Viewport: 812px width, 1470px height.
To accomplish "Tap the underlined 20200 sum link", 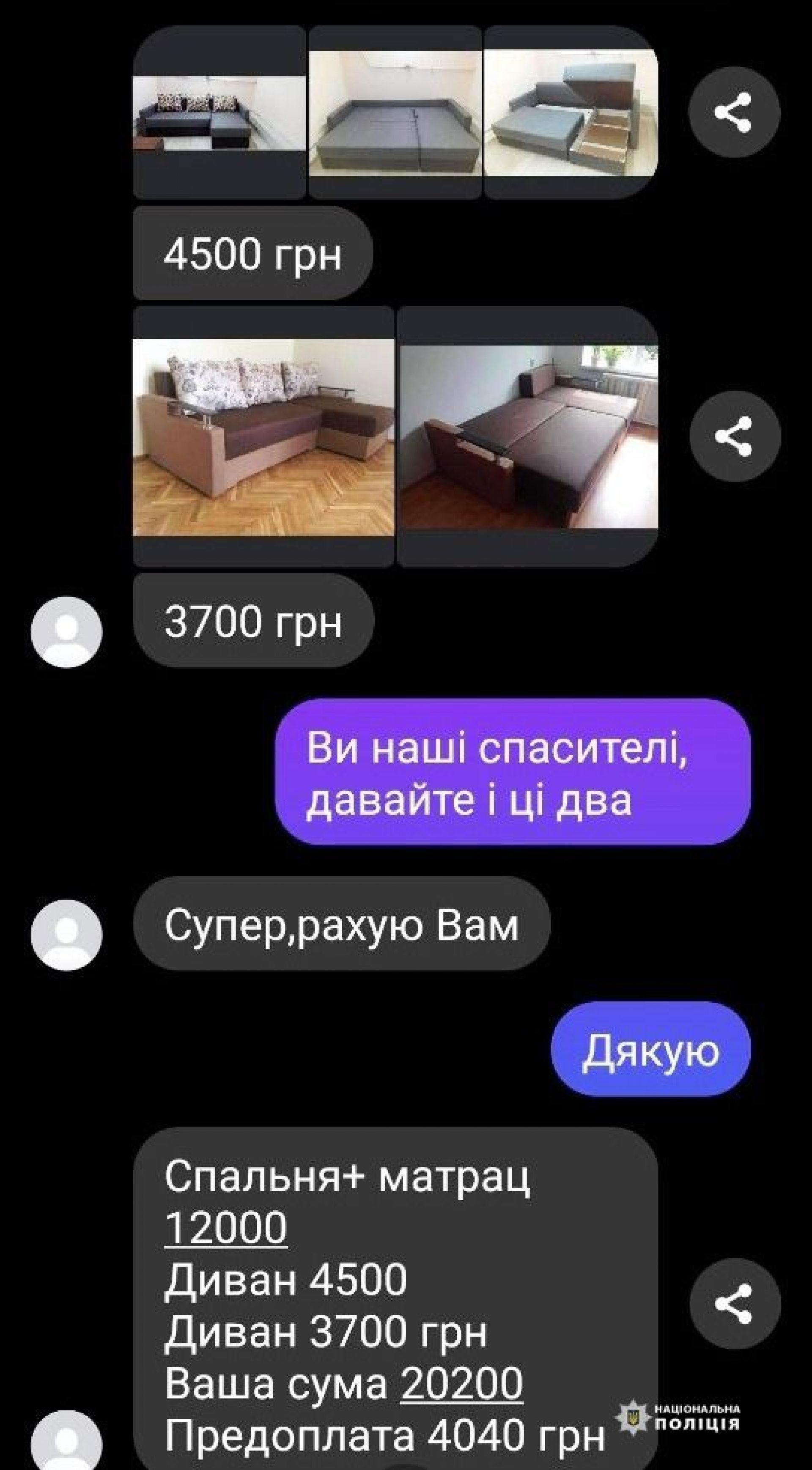I will coord(462,1383).
